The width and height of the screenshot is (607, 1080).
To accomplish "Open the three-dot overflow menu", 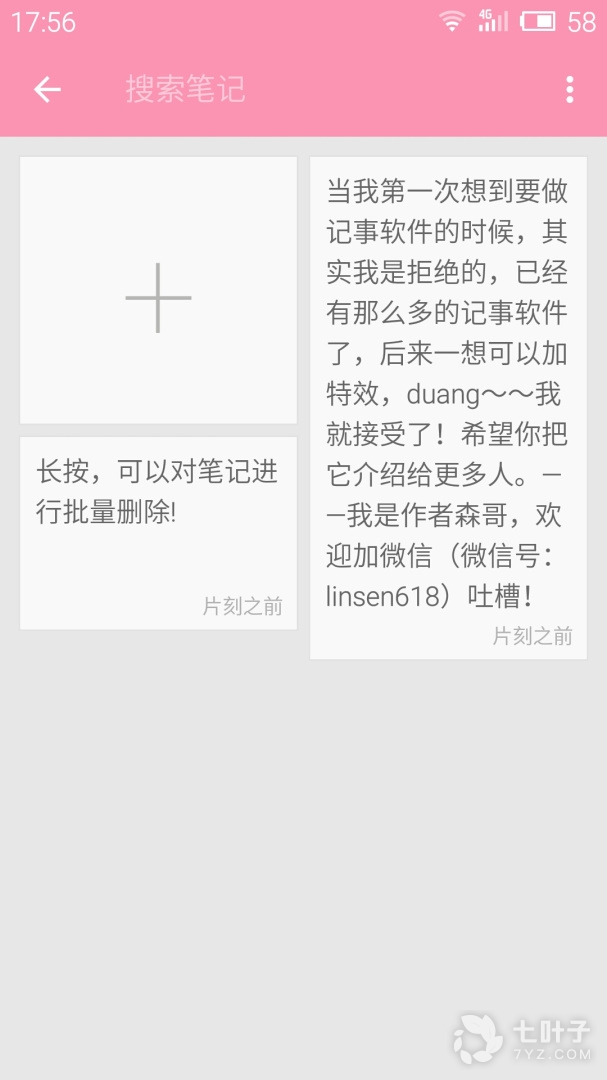I will 569,90.
